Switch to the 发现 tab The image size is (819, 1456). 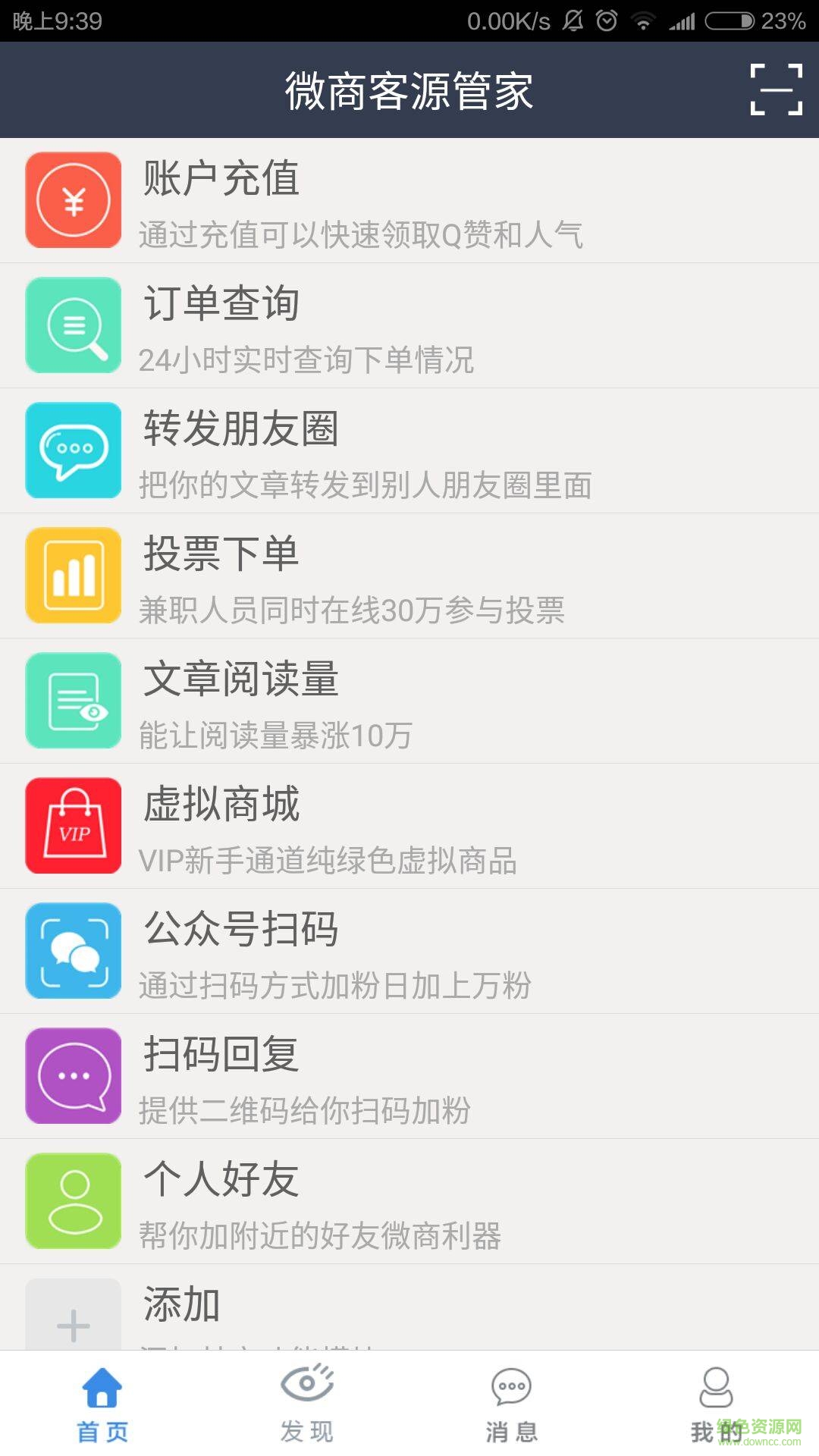307,1404
